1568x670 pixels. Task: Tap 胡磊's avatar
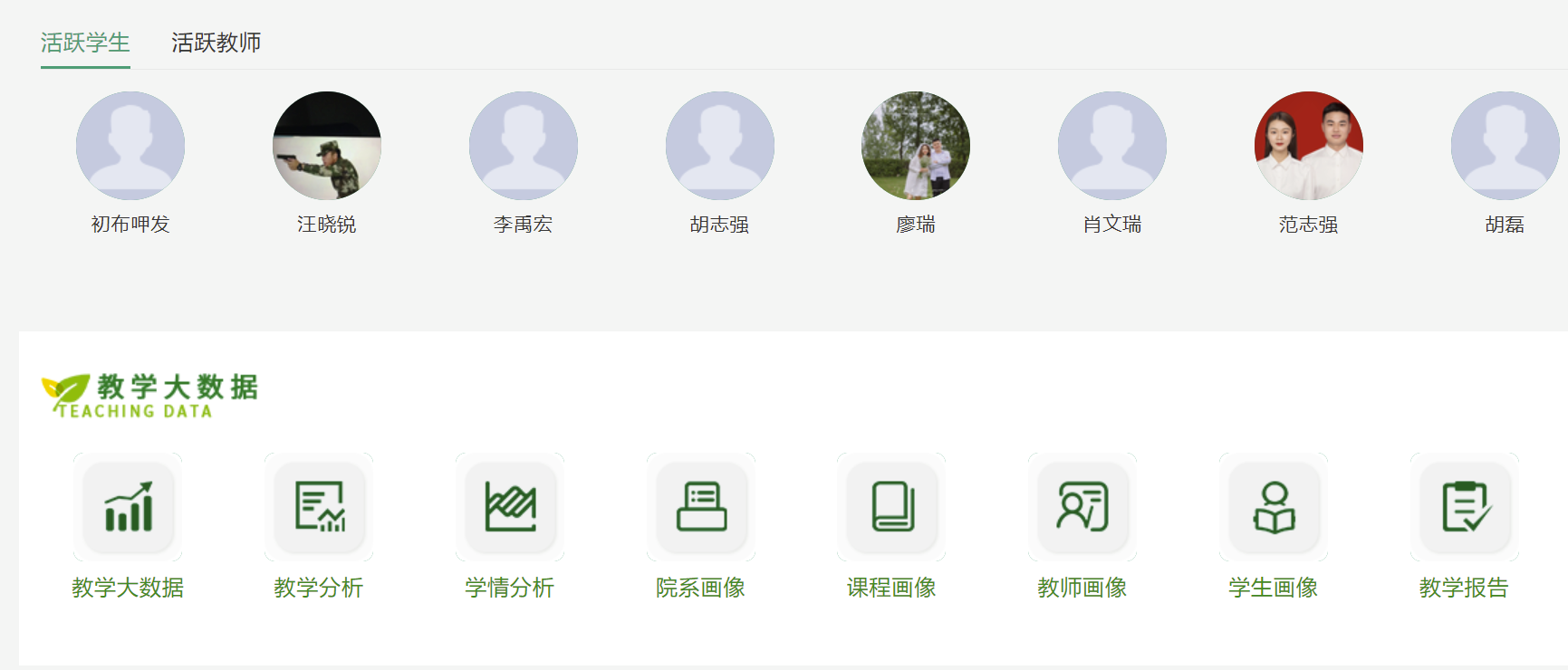coord(1505,146)
